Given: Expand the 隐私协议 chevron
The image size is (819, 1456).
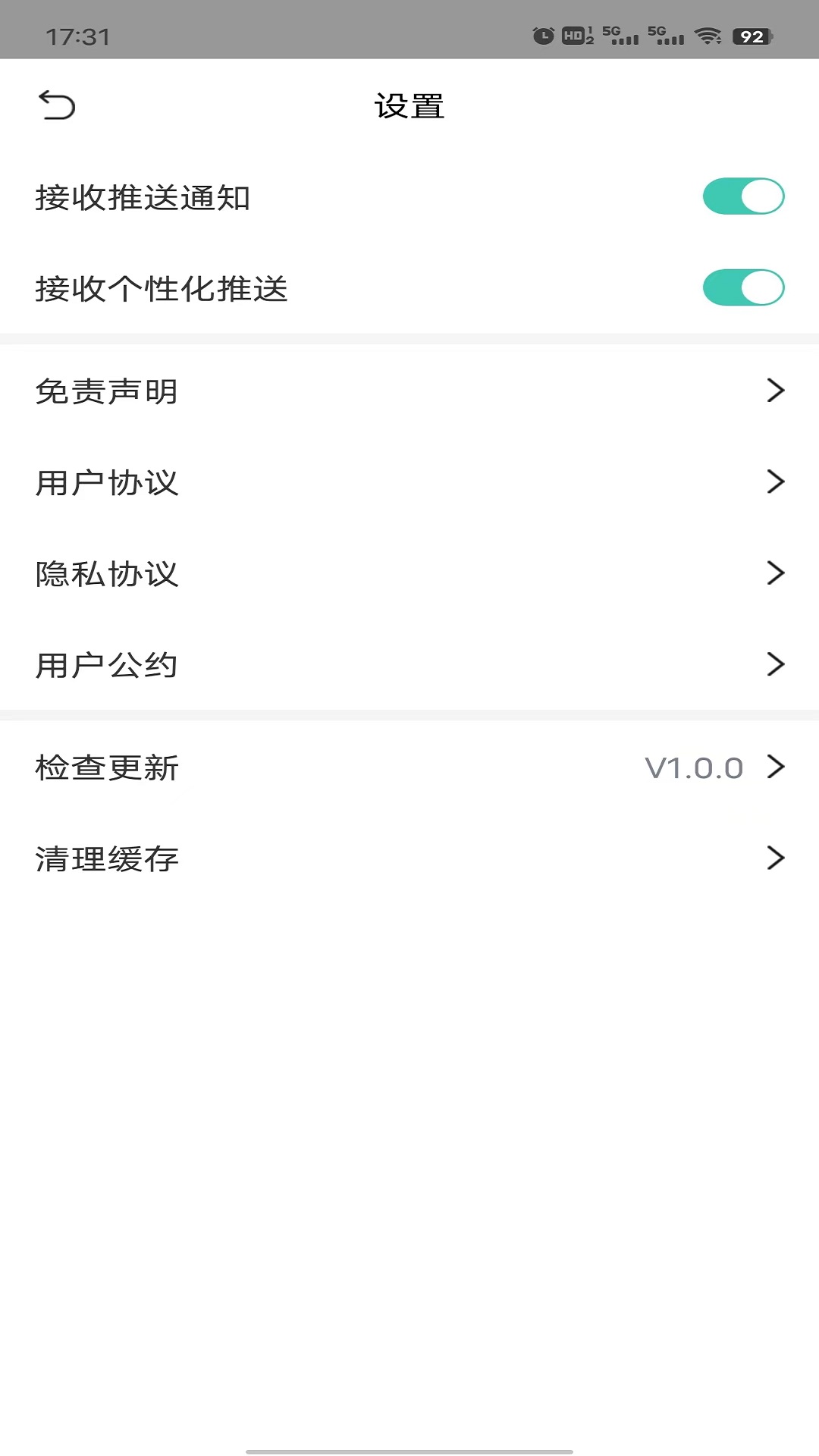Looking at the screenshot, I should point(776,574).
